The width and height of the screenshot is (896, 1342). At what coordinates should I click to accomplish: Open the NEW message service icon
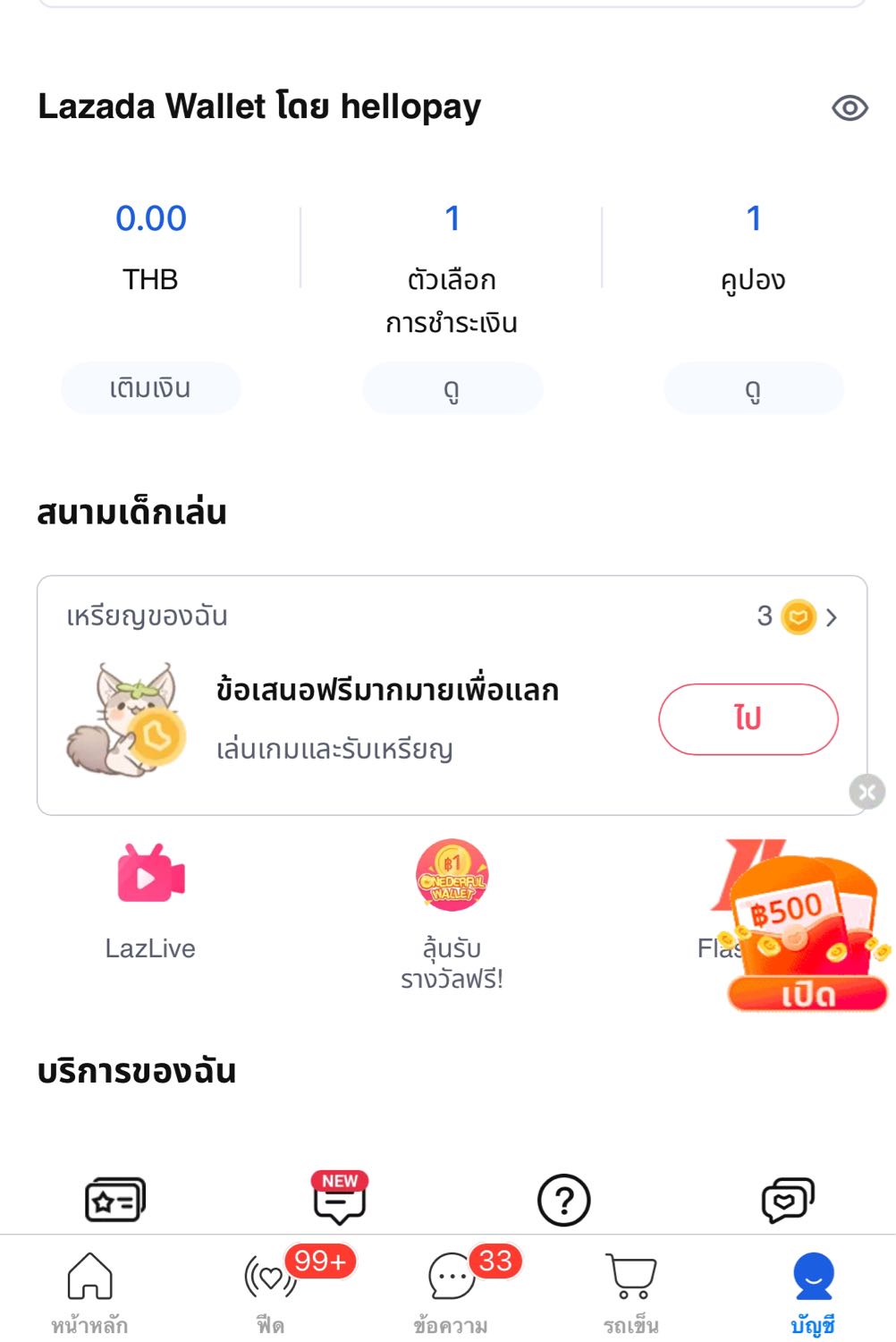[340, 1200]
